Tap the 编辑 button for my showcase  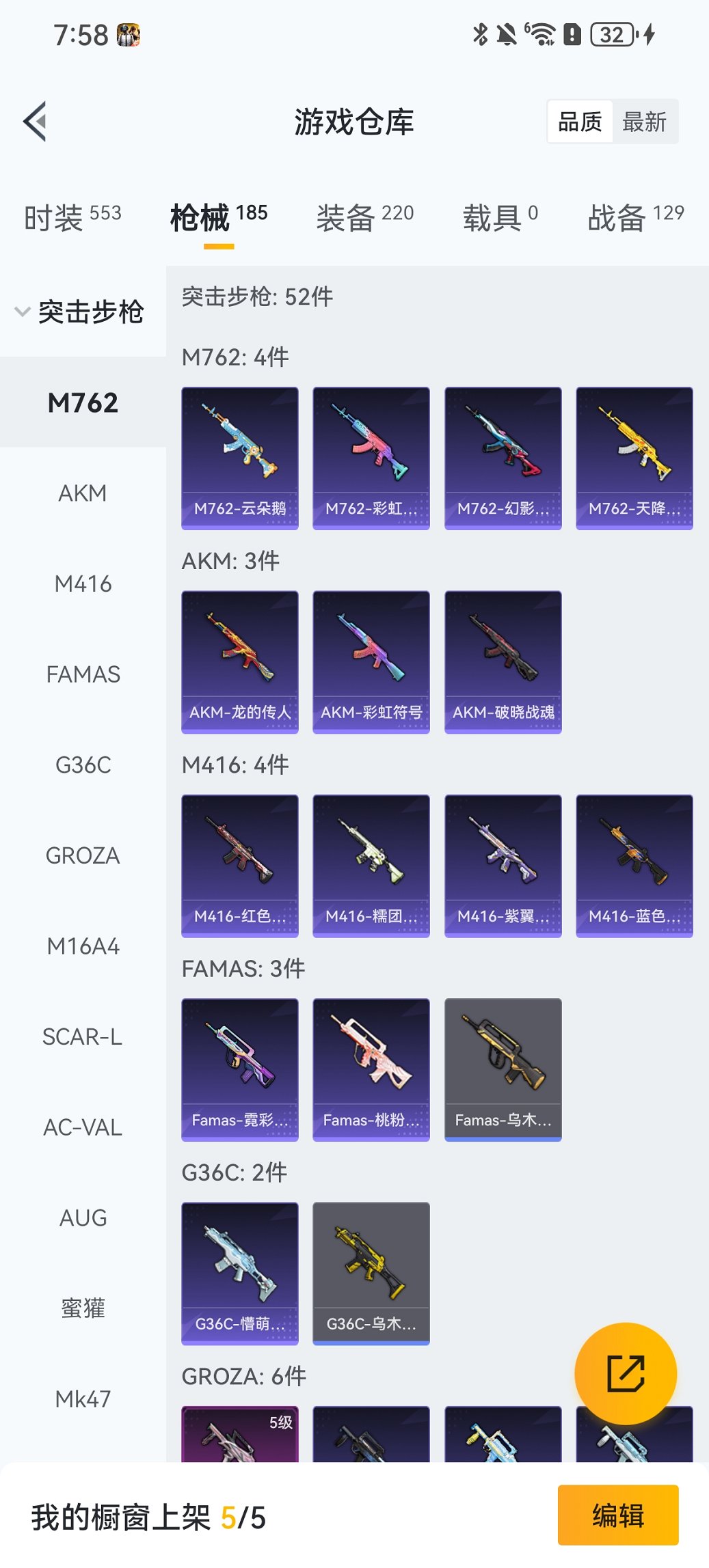point(617,1515)
